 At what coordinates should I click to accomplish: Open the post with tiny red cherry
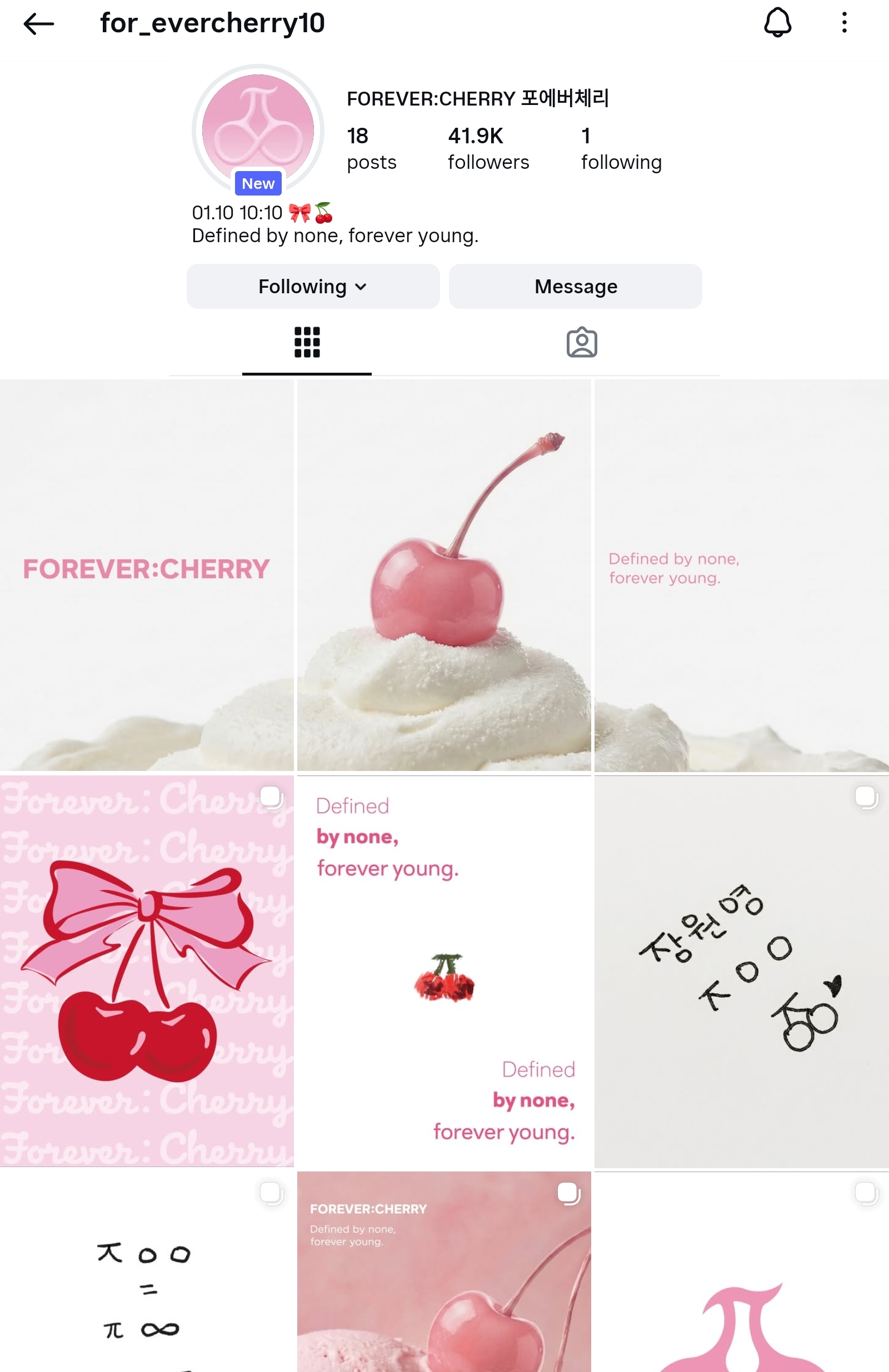pyautogui.click(x=444, y=971)
